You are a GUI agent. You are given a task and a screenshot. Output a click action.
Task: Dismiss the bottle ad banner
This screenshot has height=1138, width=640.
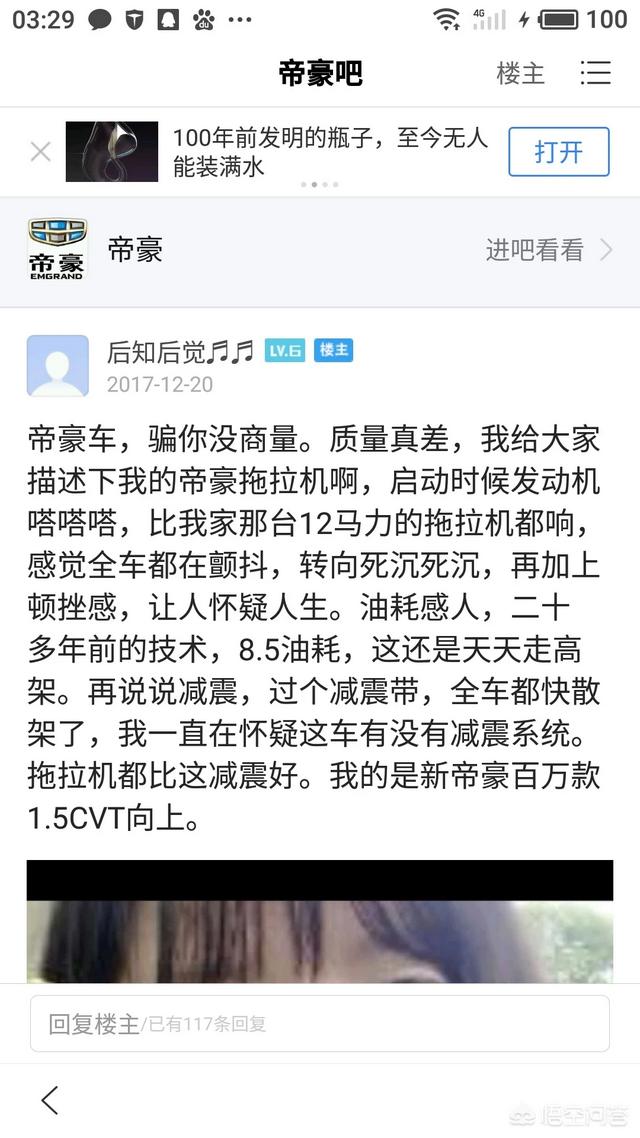[40, 152]
